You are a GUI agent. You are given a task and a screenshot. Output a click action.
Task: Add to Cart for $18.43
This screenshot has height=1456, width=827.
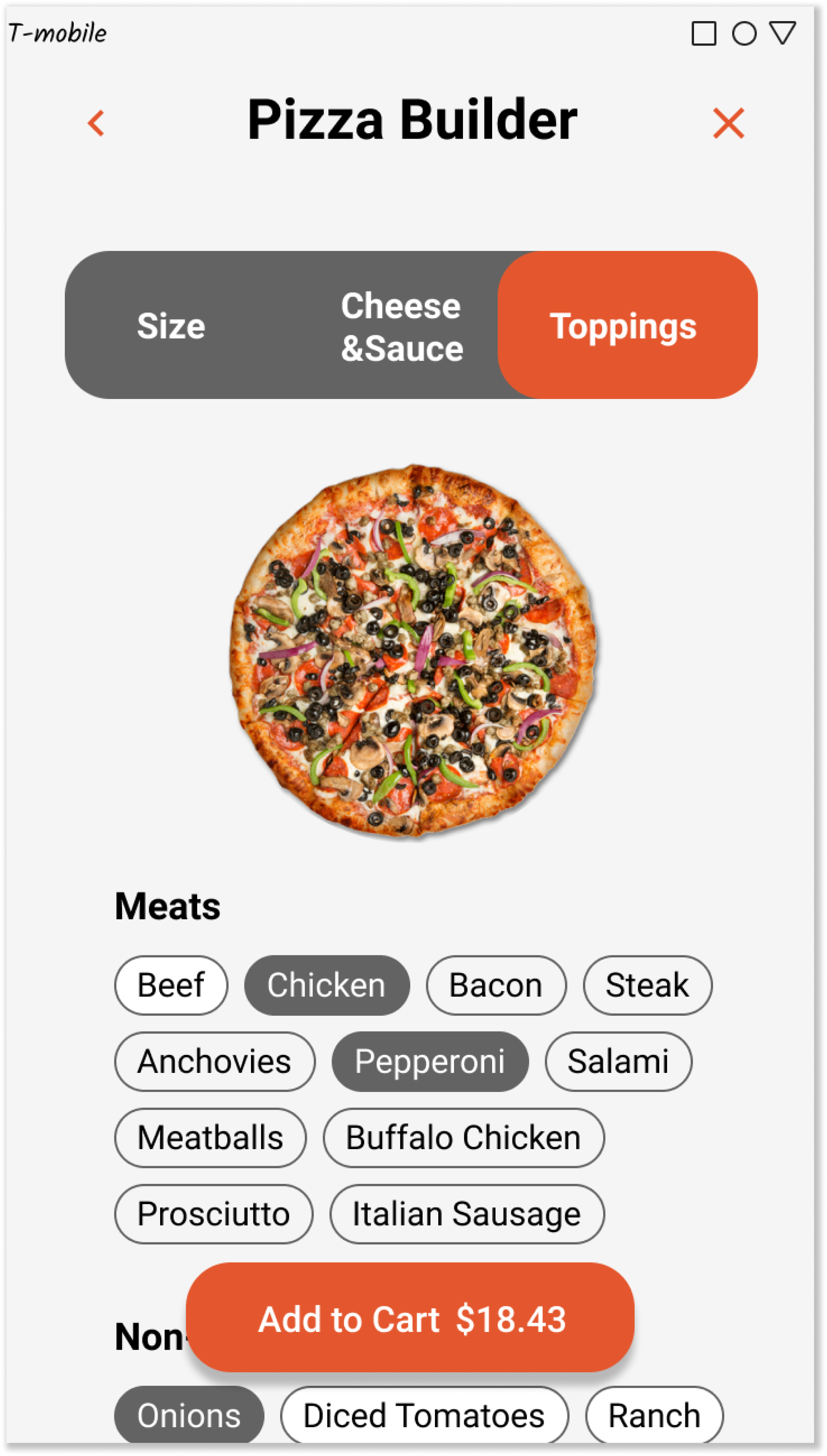[410, 1319]
